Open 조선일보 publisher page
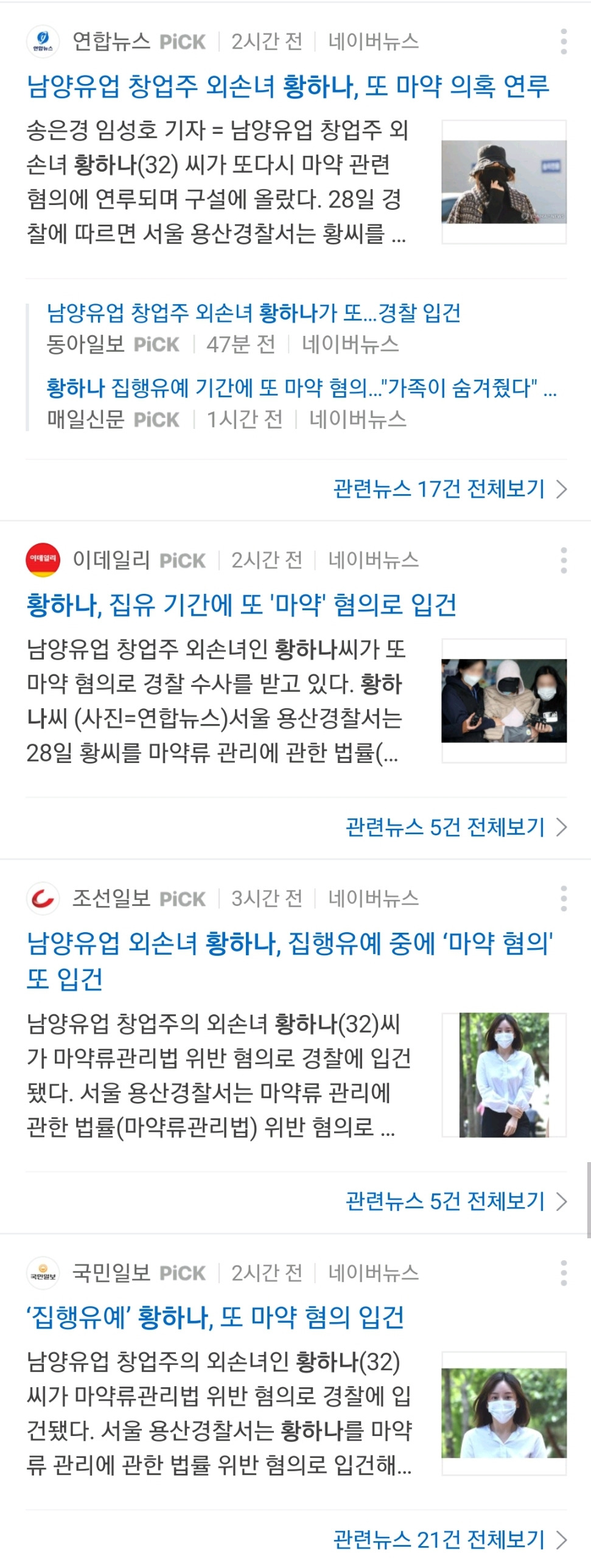The width and height of the screenshot is (591, 1568). (x=111, y=899)
